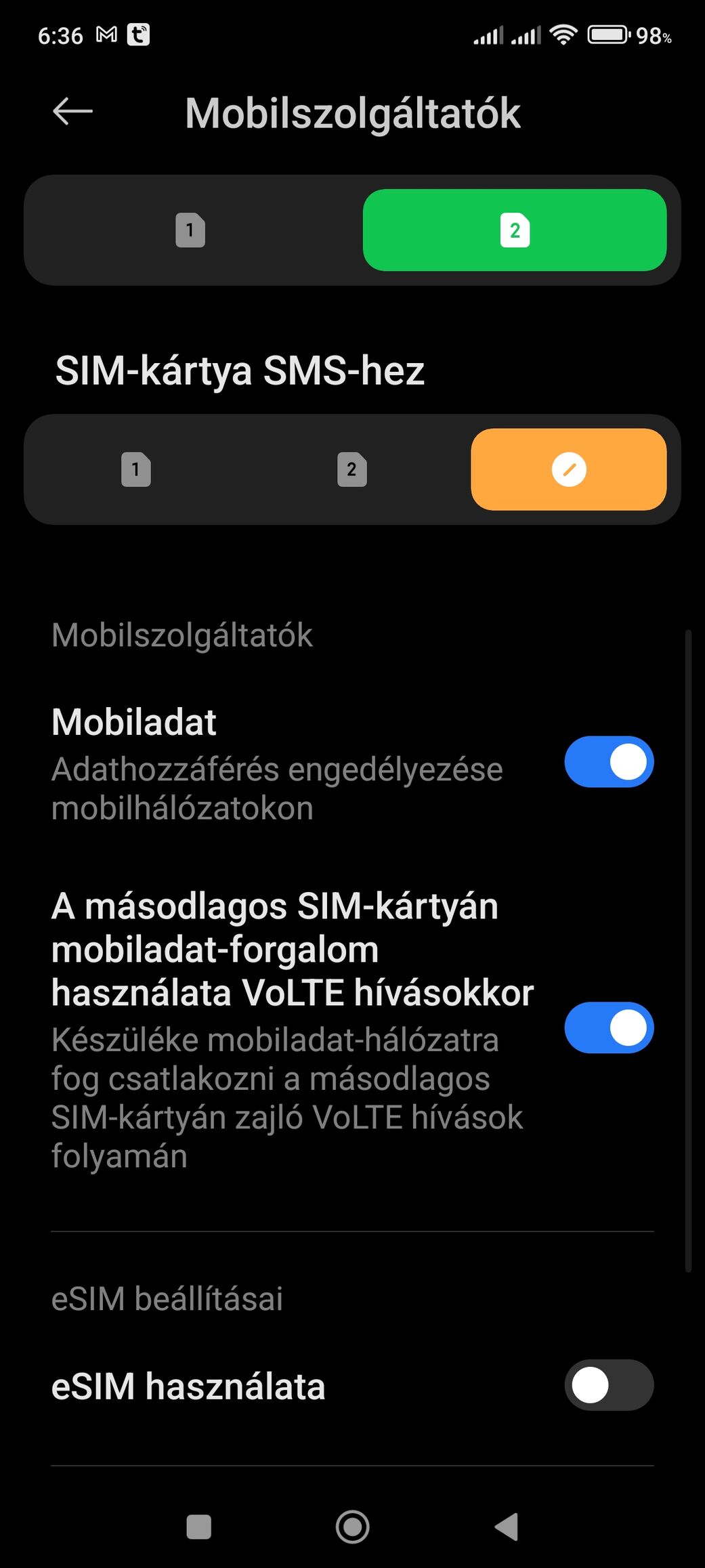Select SIM 2 in the top green selector
The height and width of the screenshot is (1568, 705).
tap(515, 230)
